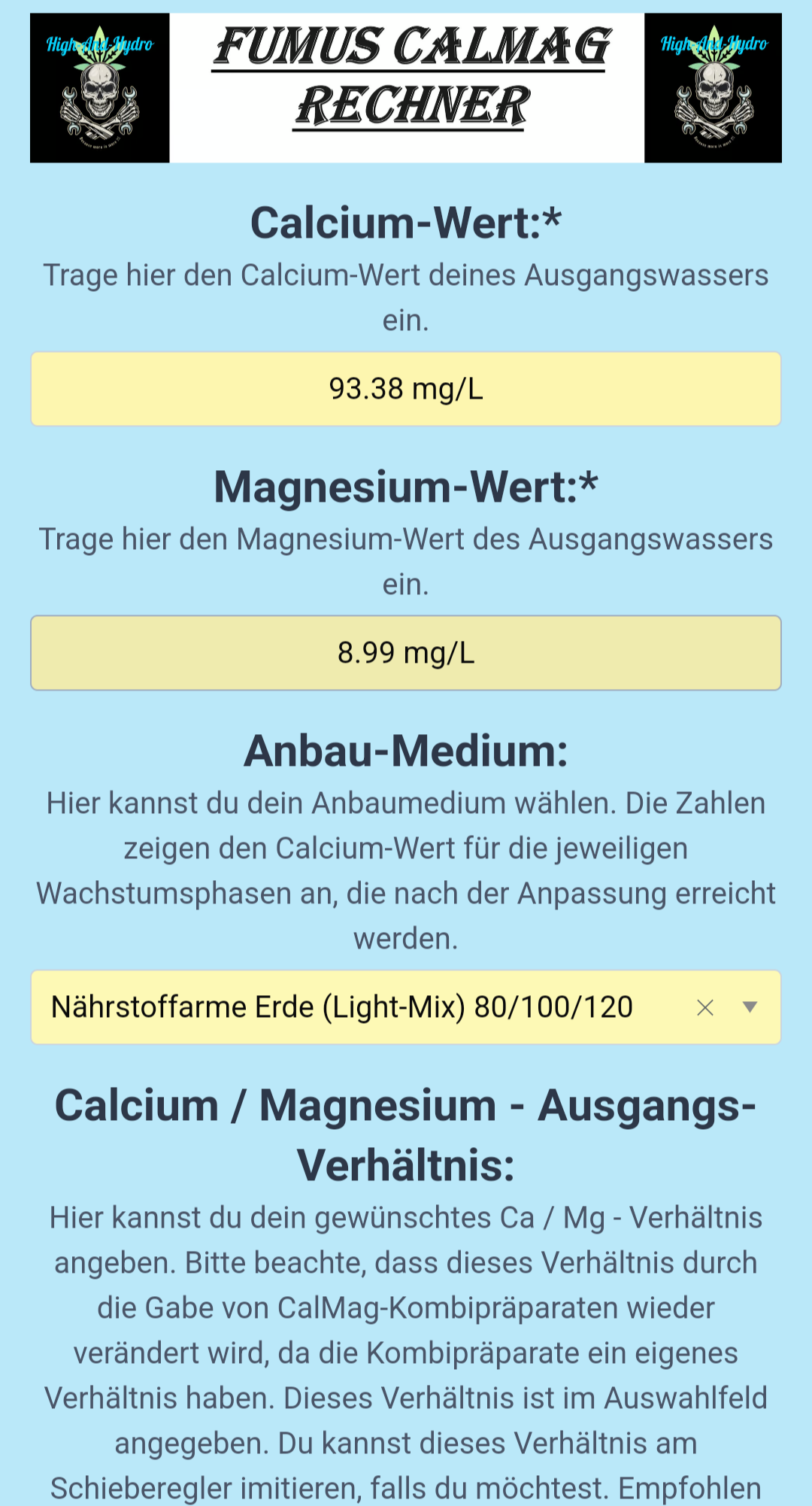The width and height of the screenshot is (812, 1506).
Task: Edit the Magnesium-Wert input field
Action: [406, 653]
